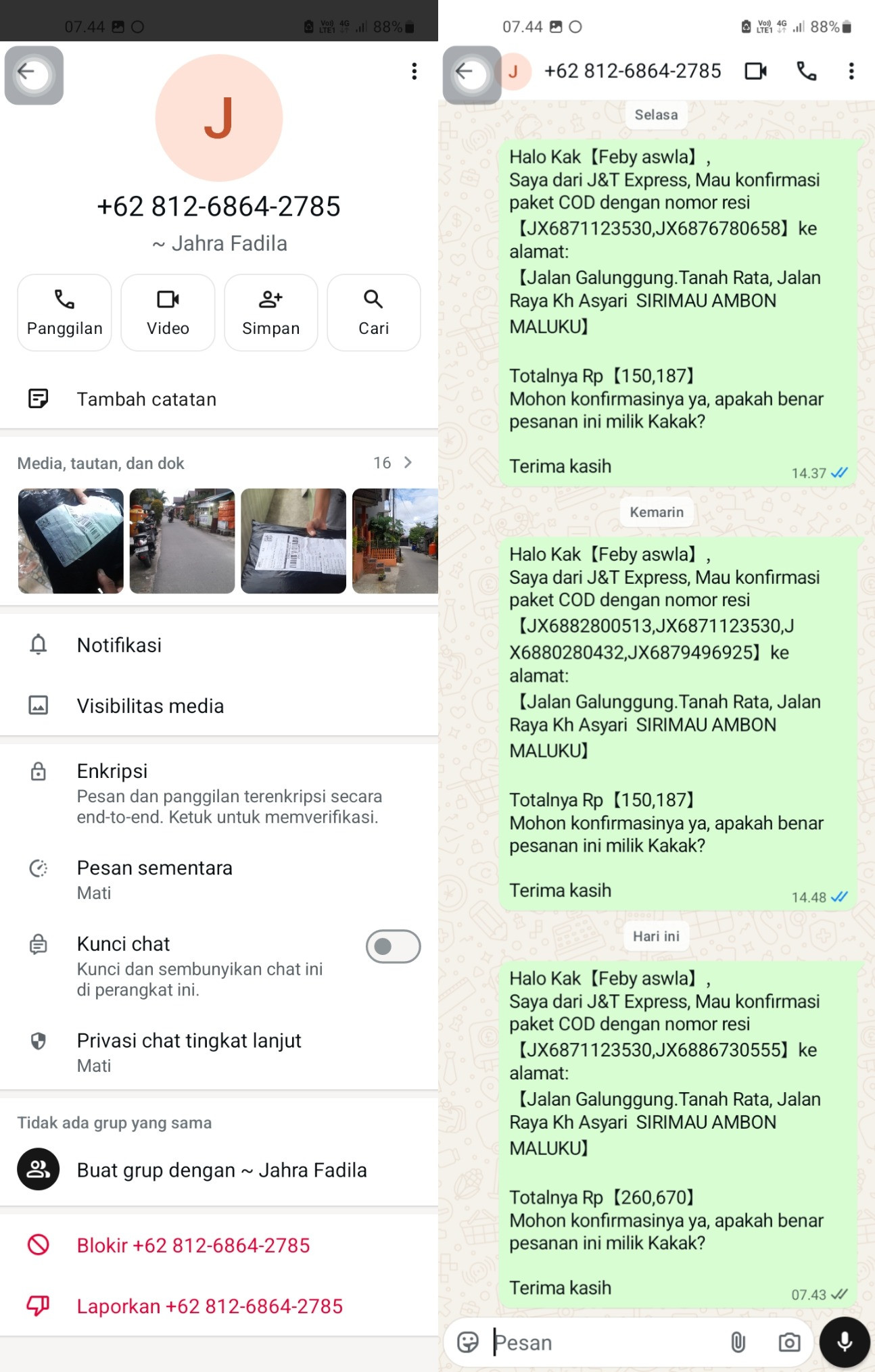Start a Video call from contact info
The height and width of the screenshot is (1372, 875).
(x=168, y=312)
